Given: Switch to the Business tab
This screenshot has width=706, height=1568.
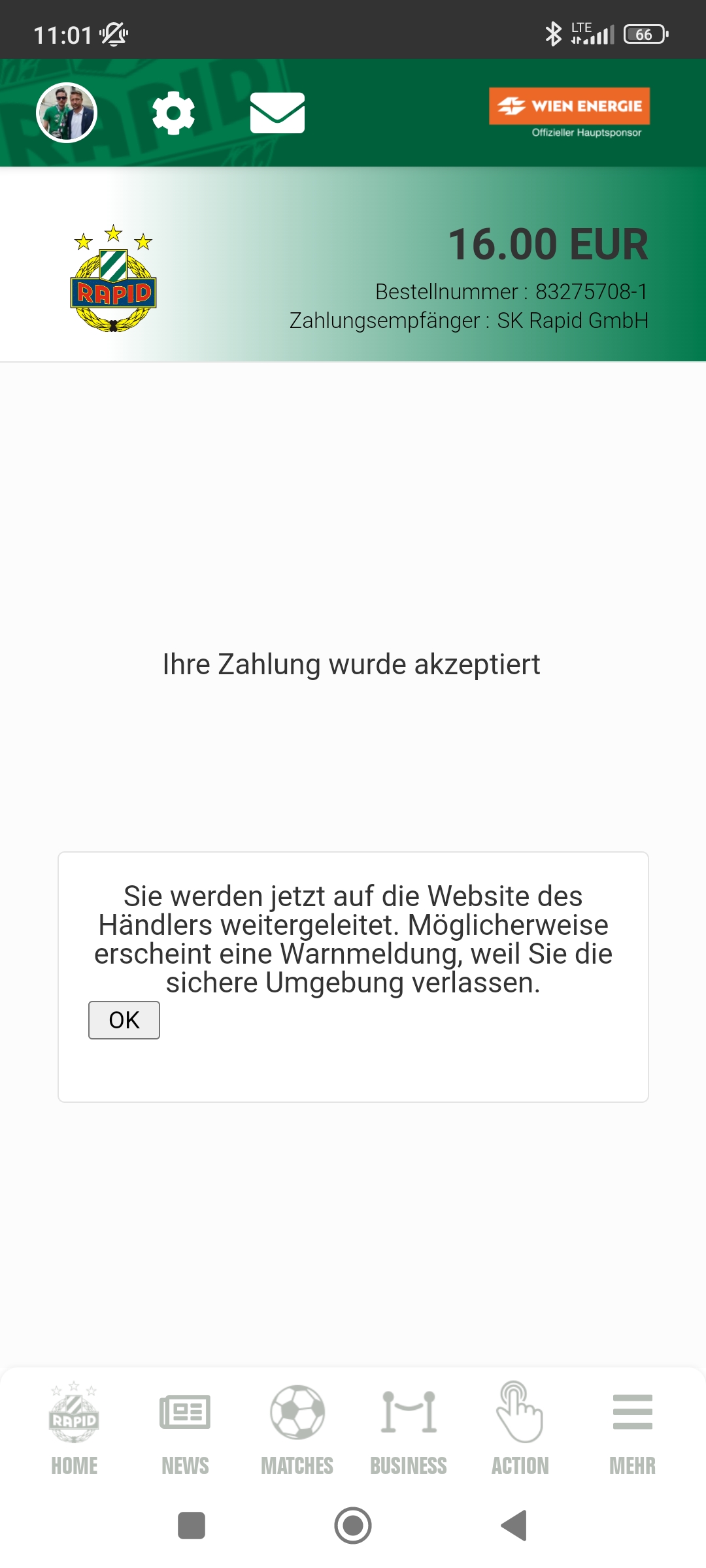Looking at the screenshot, I should coord(409,1428).
